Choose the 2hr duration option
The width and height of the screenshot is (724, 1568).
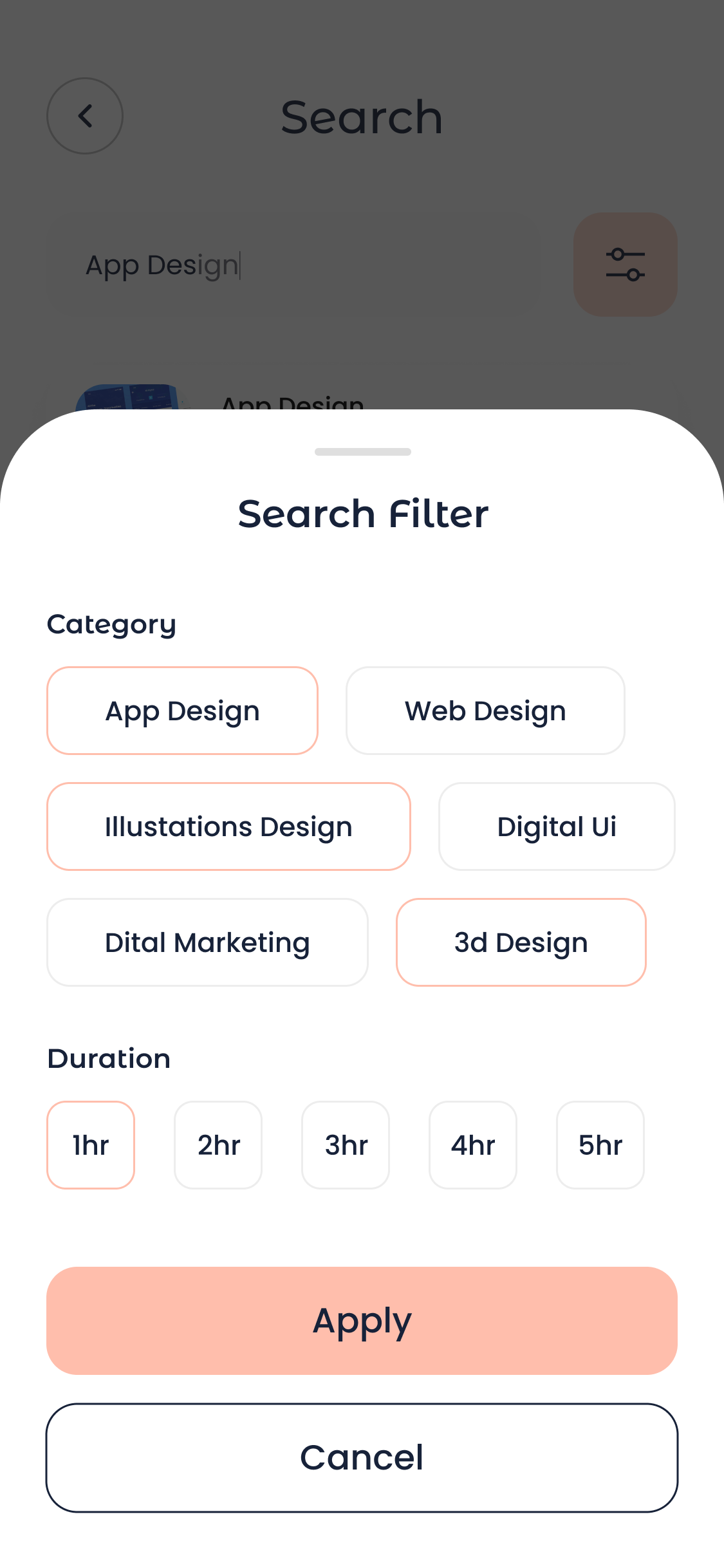(218, 1145)
